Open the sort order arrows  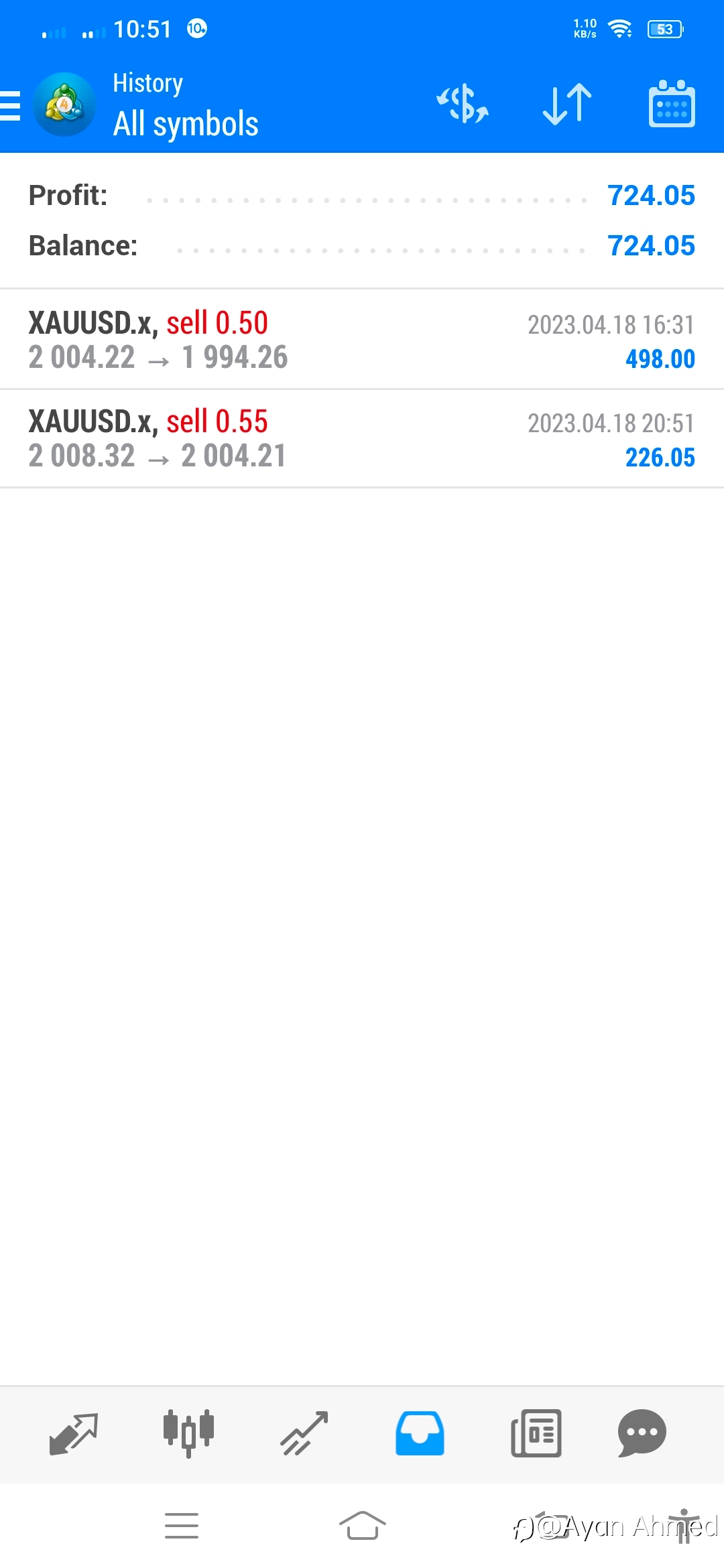[567, 104]
